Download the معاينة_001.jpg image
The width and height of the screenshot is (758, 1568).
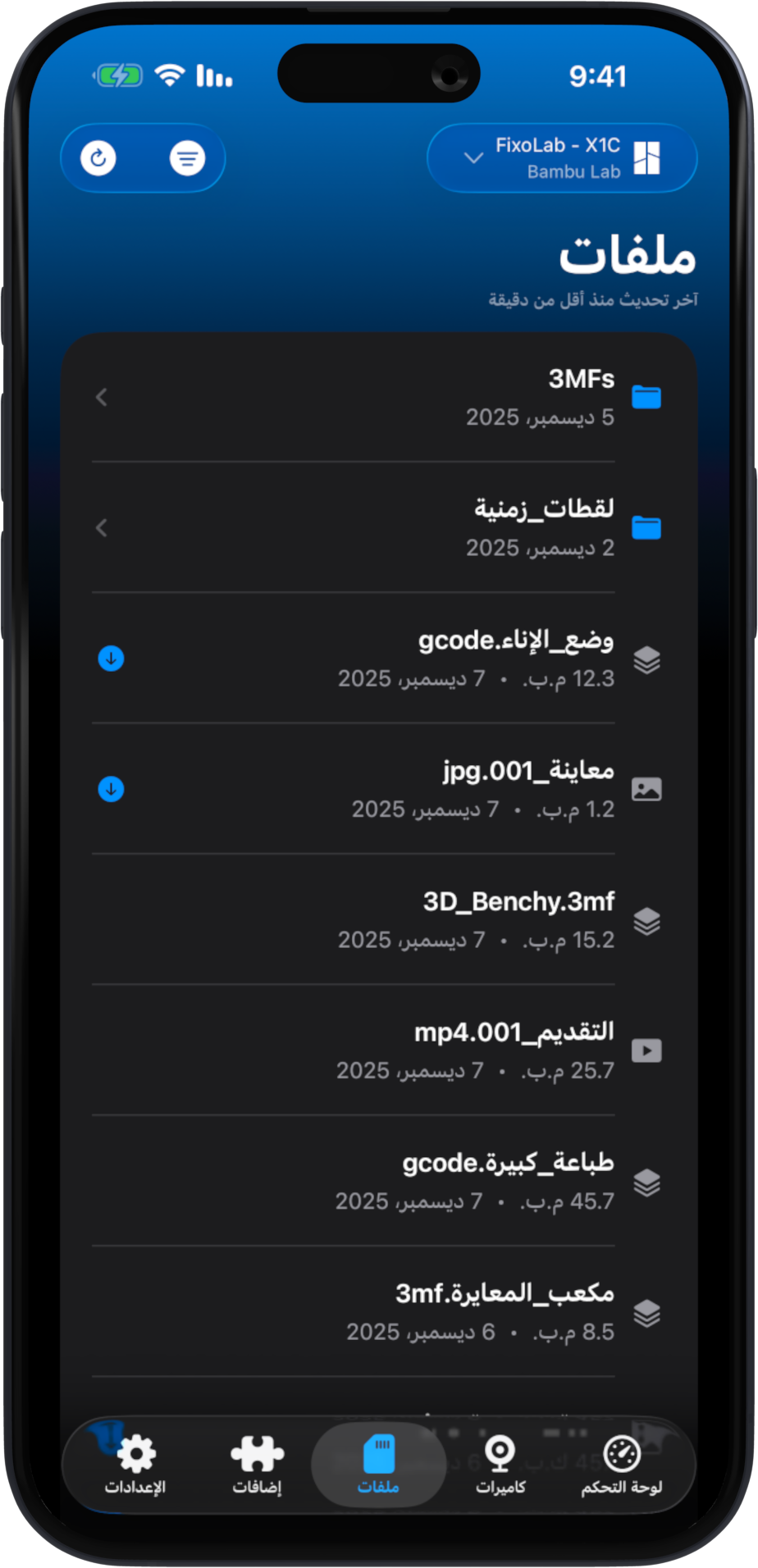(x=111, y=789)
